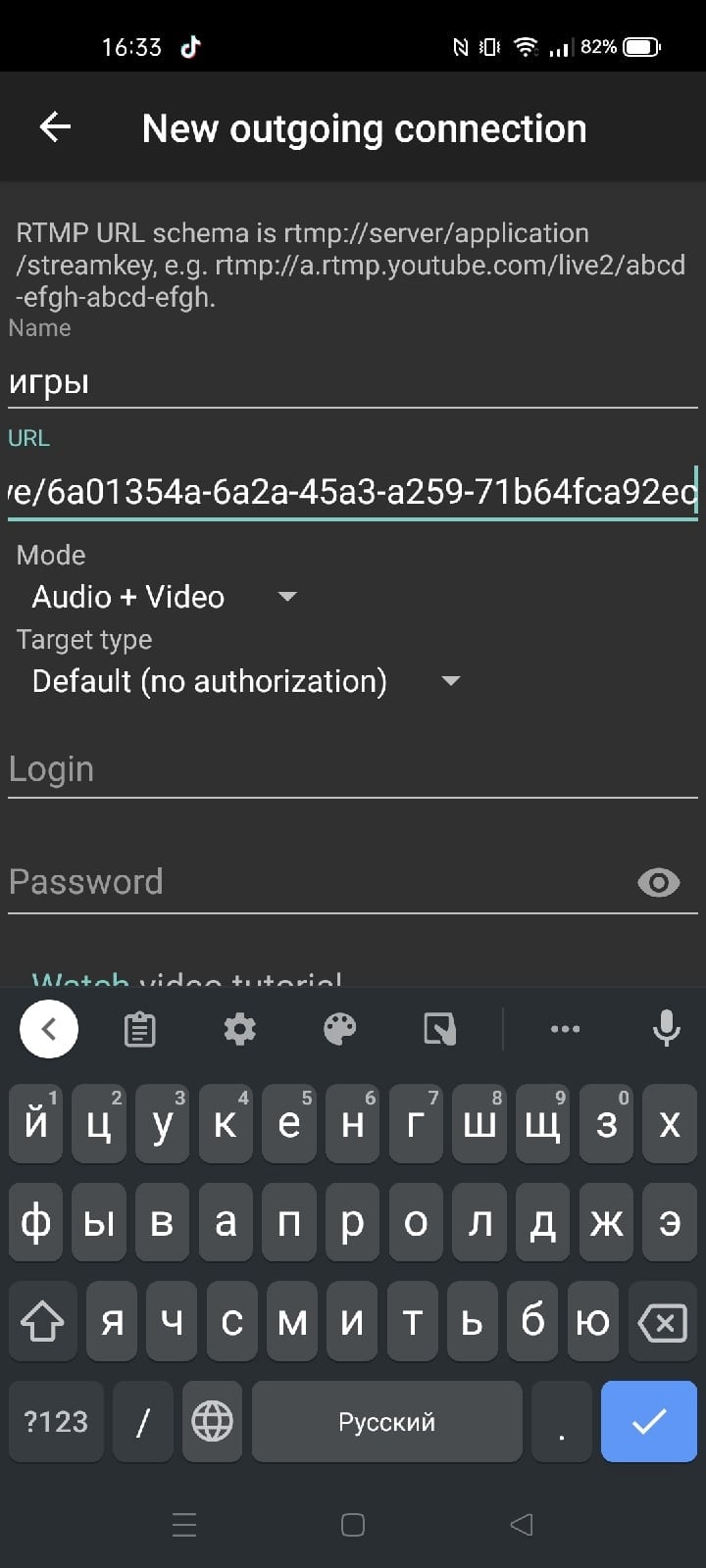The width and height of the screenshot is (706, 1568).
Task: Show password with the eye icon
Action: [x=659, y=882]
